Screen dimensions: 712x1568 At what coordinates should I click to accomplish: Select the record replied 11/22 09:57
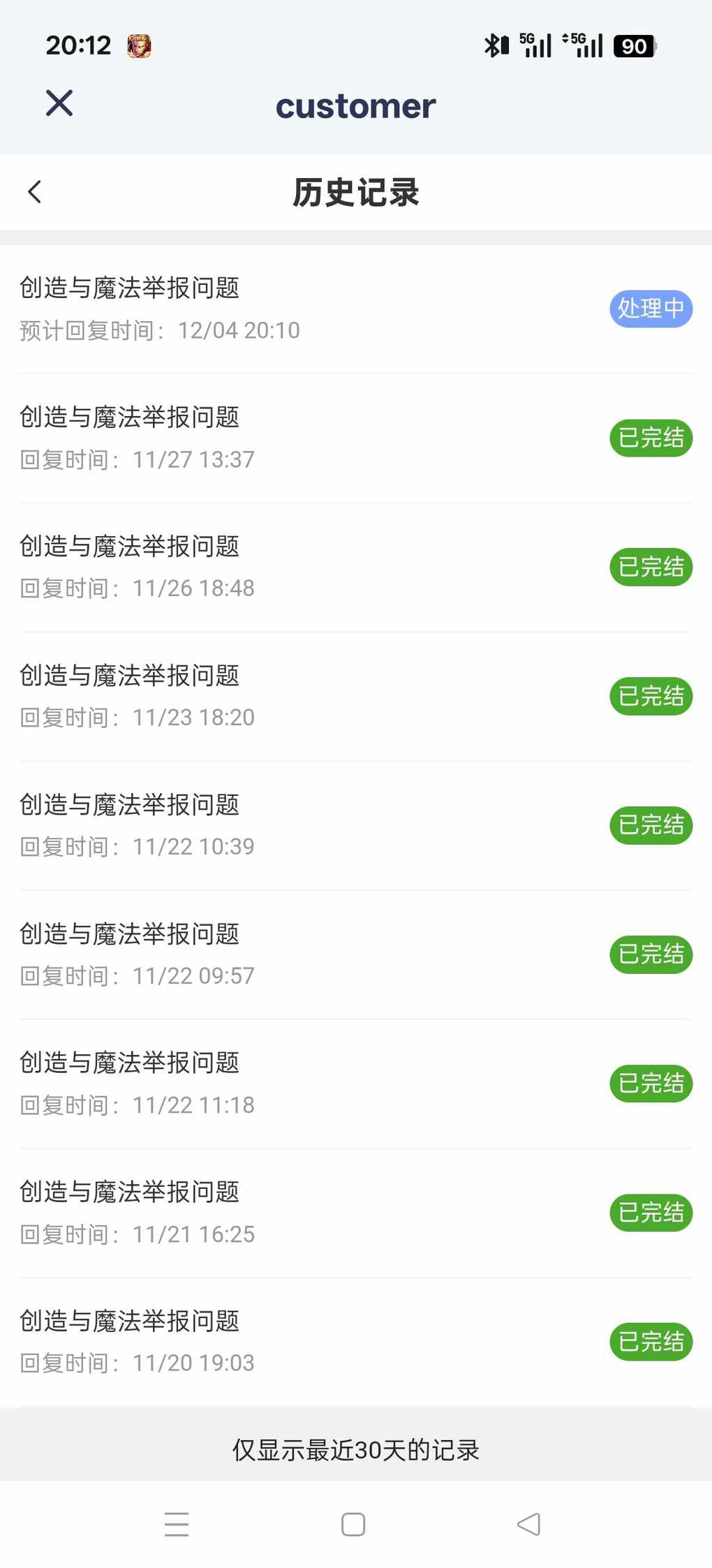click(355, 954)
